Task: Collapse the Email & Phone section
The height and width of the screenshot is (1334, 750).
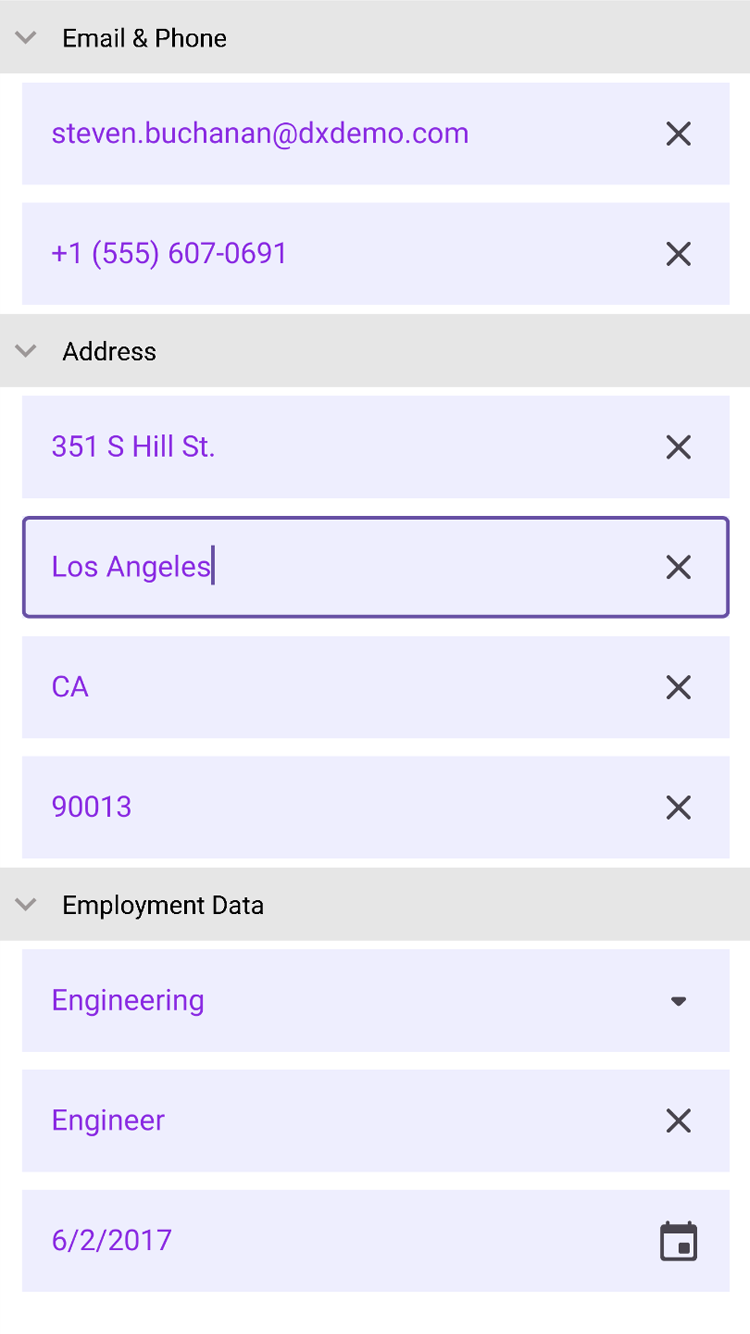Action: coord(27,38)
